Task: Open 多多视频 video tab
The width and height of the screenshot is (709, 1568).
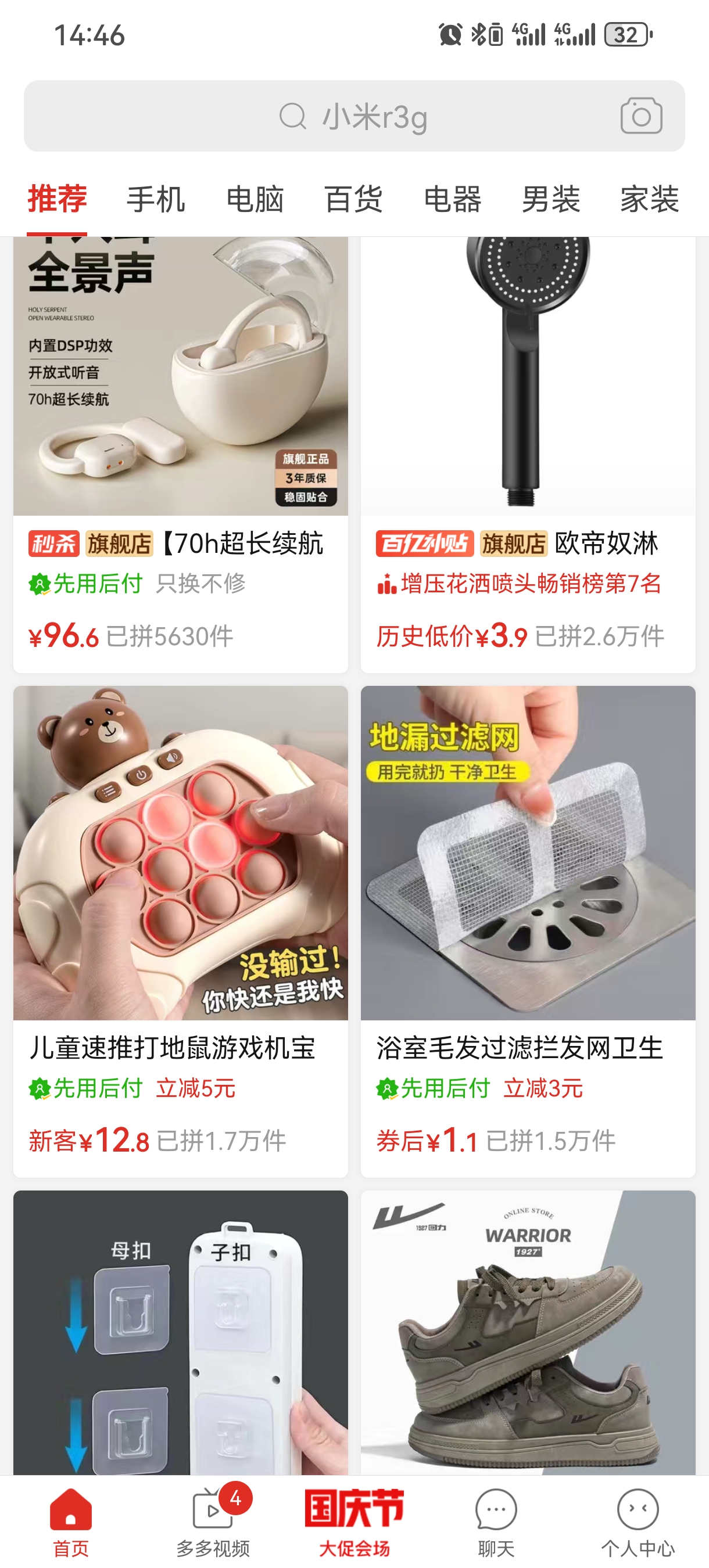Action: 213,1522
